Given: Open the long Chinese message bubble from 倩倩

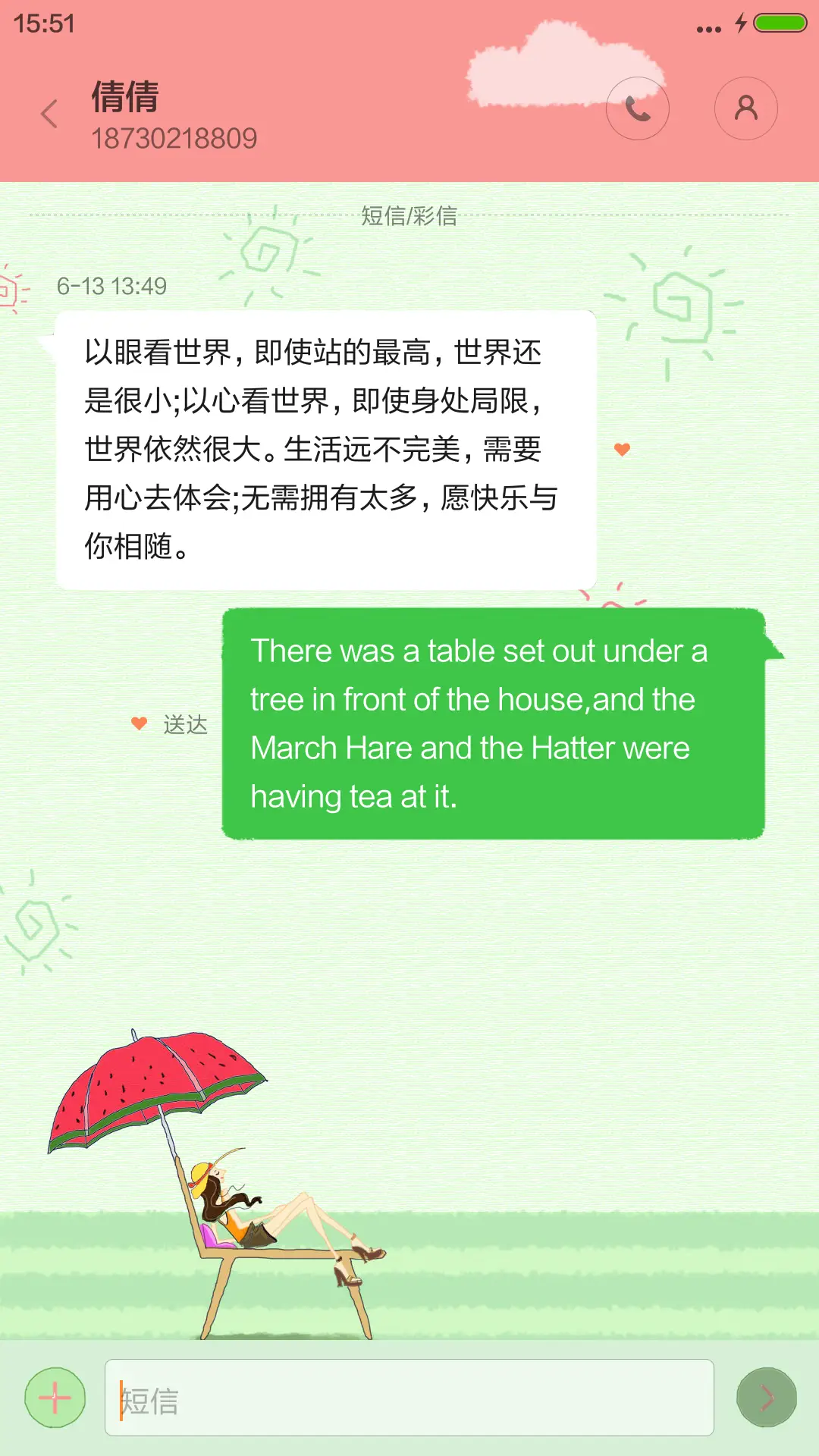Looking at the screenshot, I should pyautogui.click(x=325, y=447).
